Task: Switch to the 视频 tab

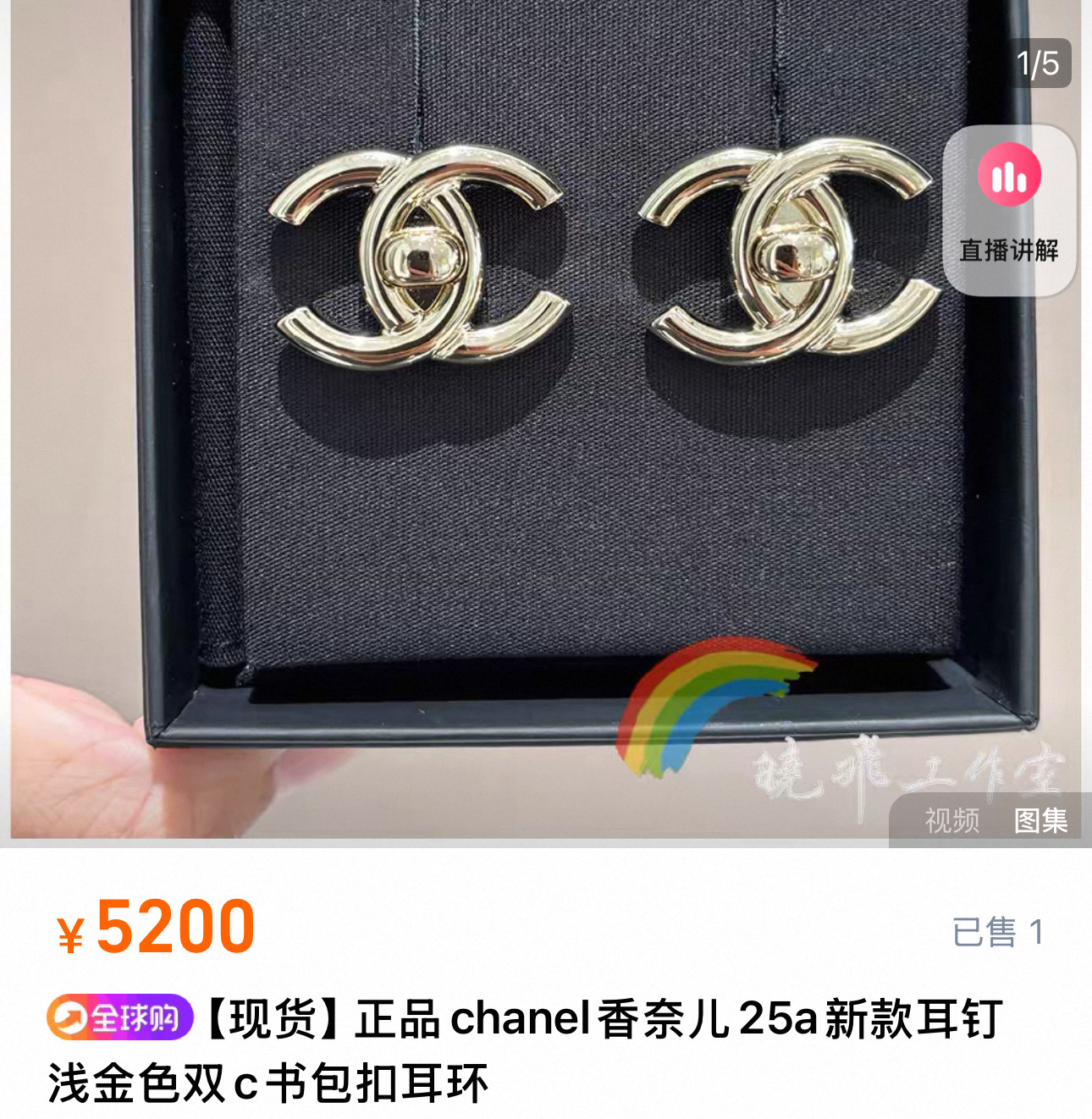Action: pos(951,819)
